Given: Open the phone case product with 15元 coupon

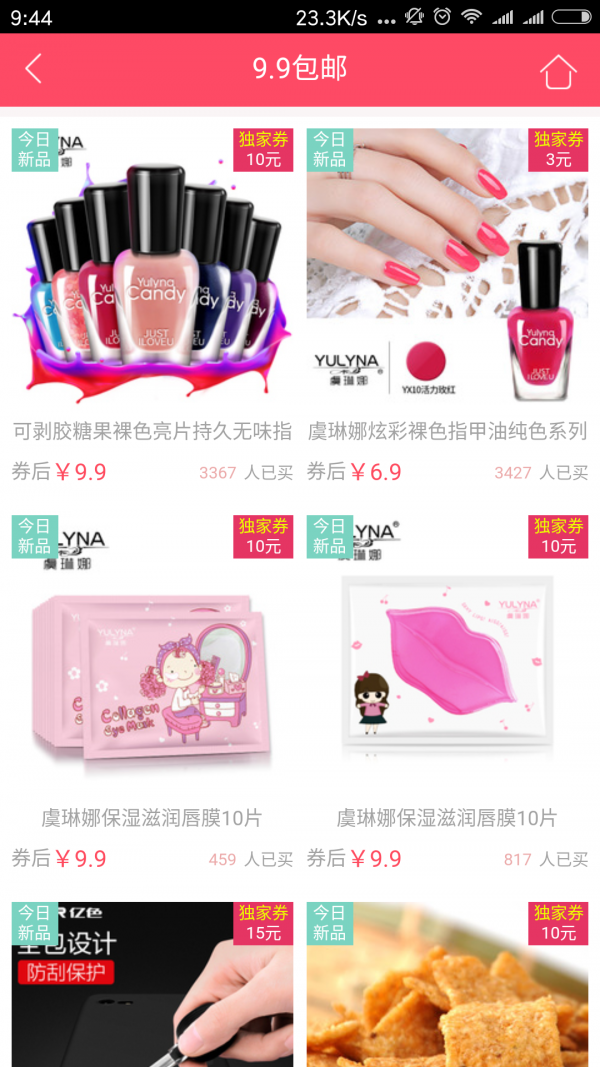Looking at the screenshot, I should pos(152,990).
